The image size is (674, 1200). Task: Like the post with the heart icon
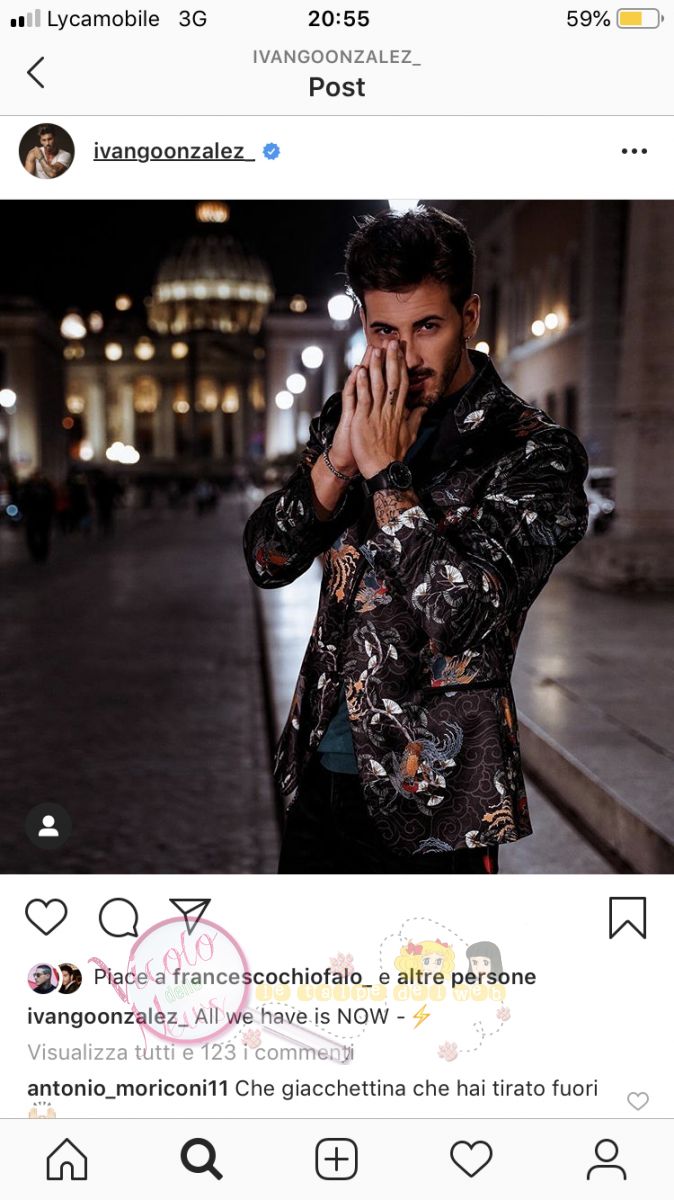pos(46,917)
